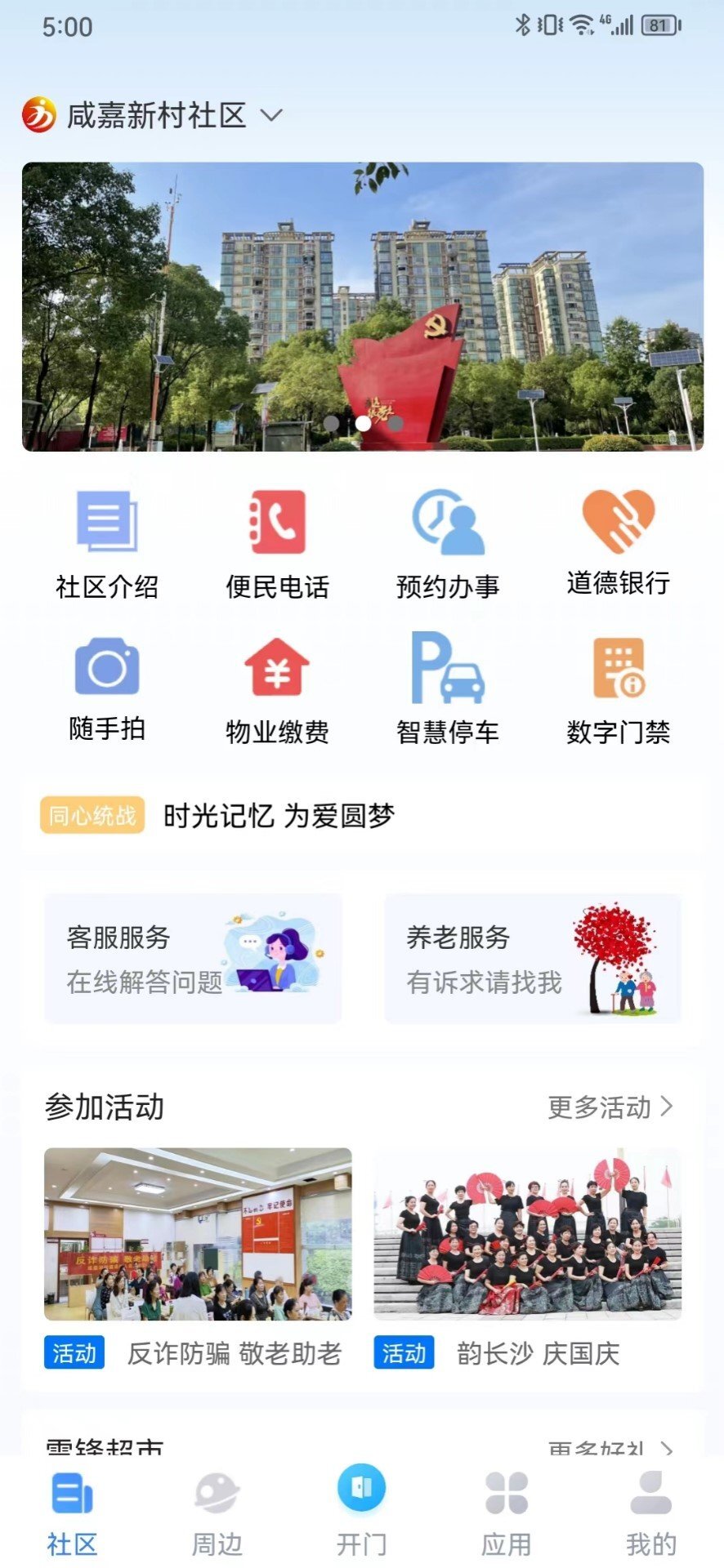Open the 社区介绍 community introduction icon
Screen dimensions: 724x1568
click(107, 539)
